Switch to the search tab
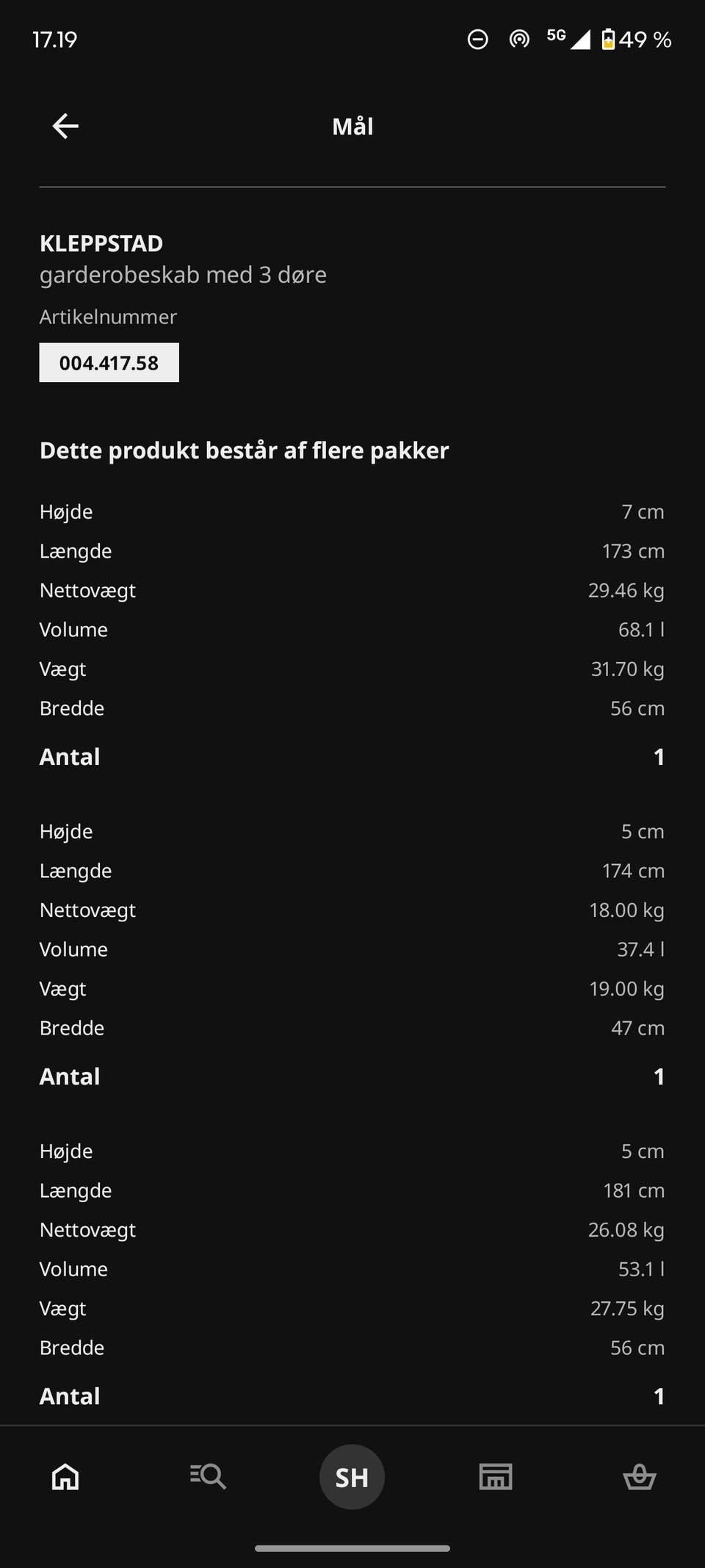 208,1477
